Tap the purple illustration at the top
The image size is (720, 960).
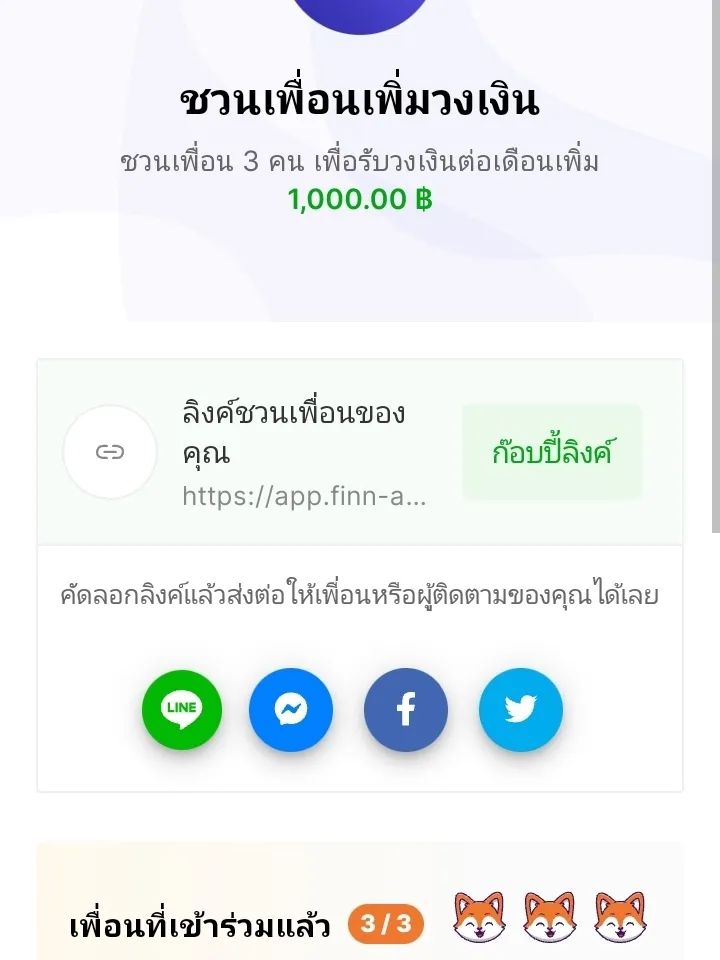click(359, 12)
